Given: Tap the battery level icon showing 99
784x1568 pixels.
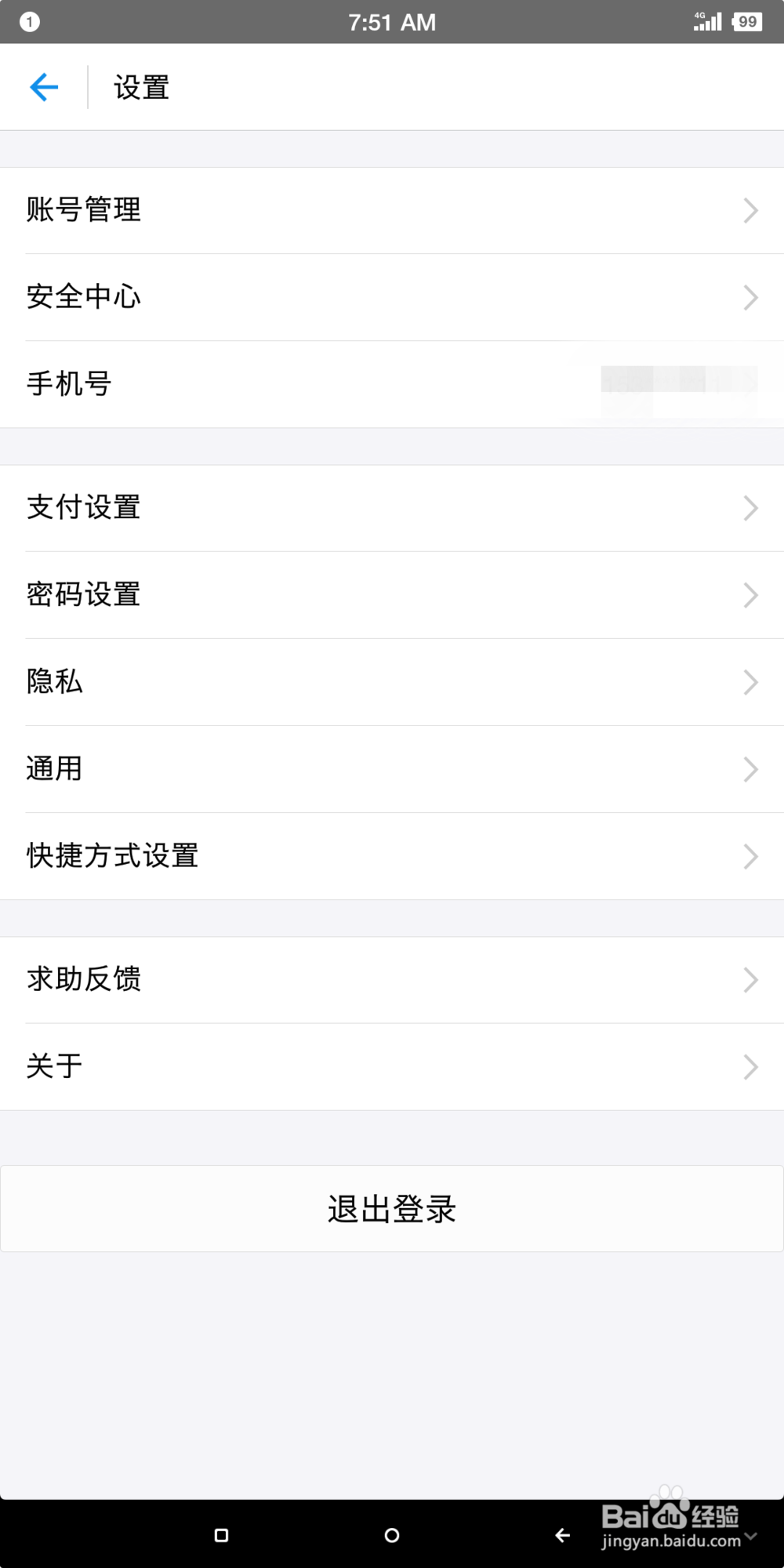Looking at the screenshot, I should (747, 22).
